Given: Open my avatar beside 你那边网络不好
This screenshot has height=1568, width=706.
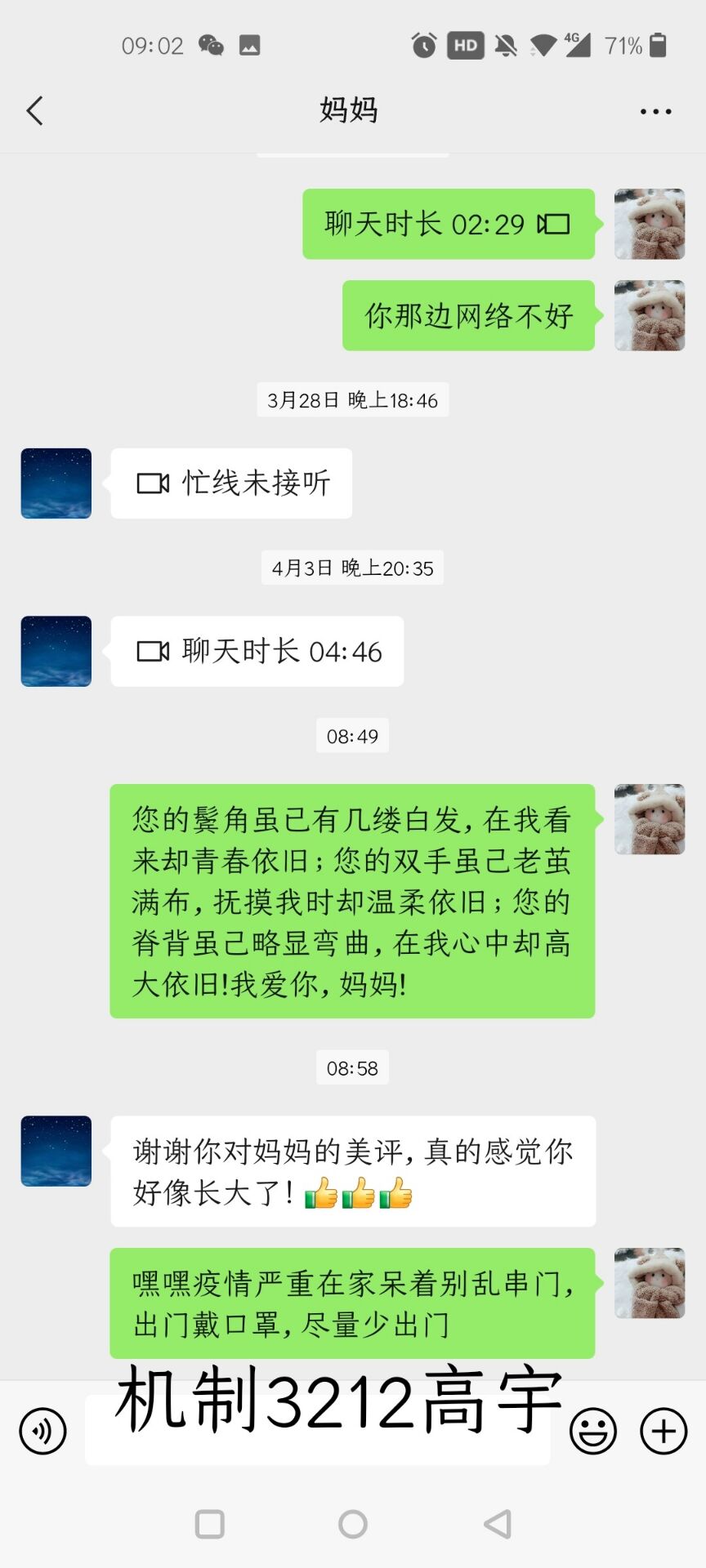Looking at the screenshot, I should pyautogui.click(x=650, y=316).
